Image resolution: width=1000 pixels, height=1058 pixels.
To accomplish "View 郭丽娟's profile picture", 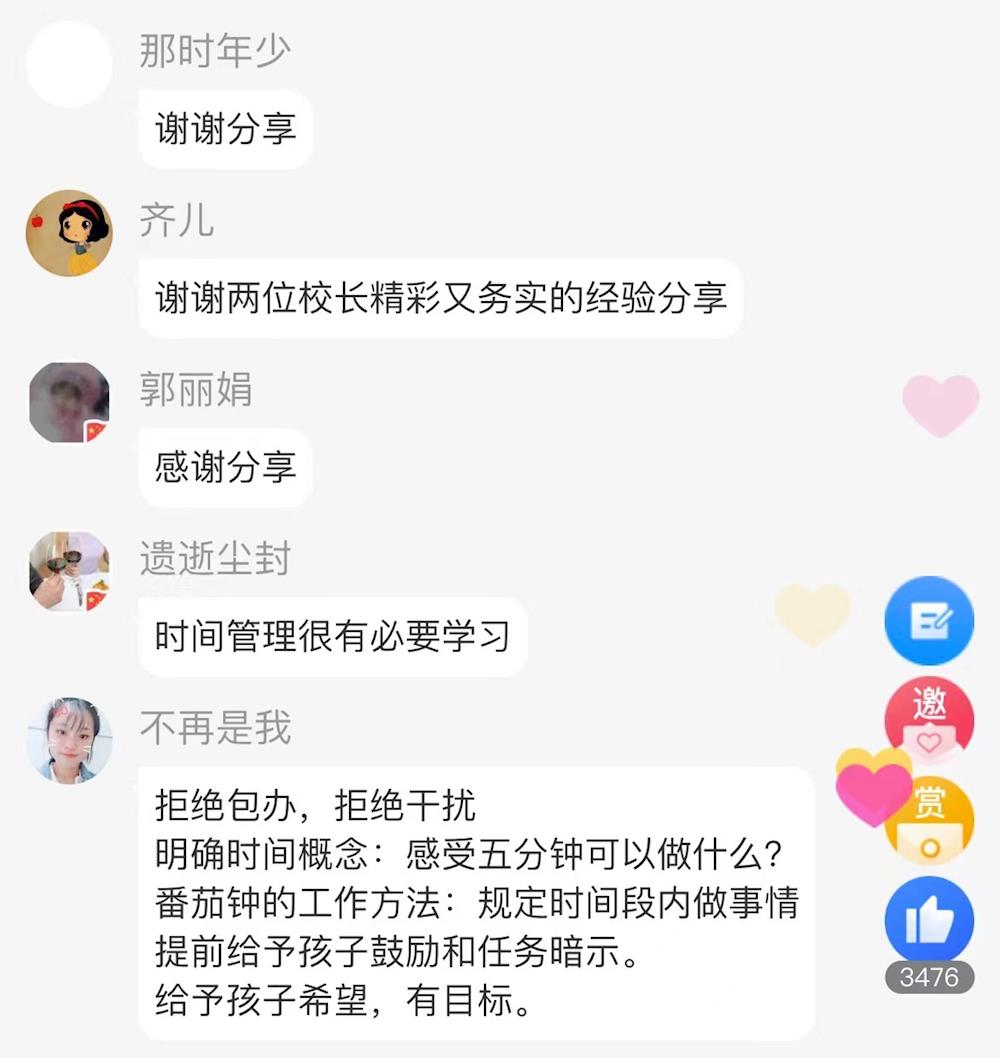I will click(69, 402).
